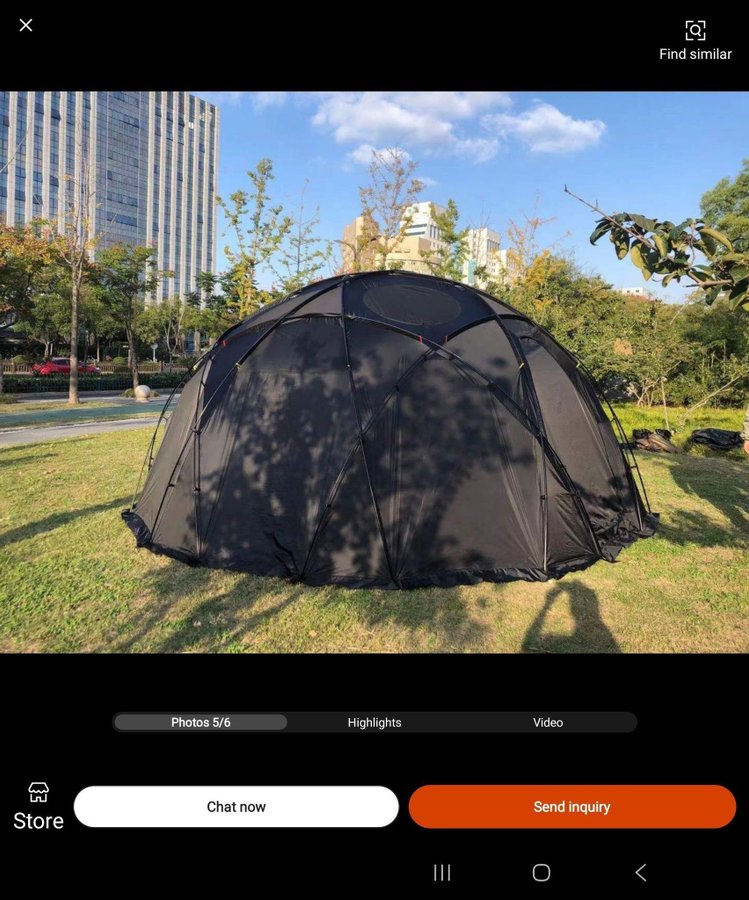Start a chat with Chat now
This screenshot has width=749, height=900.
point(236,807)
